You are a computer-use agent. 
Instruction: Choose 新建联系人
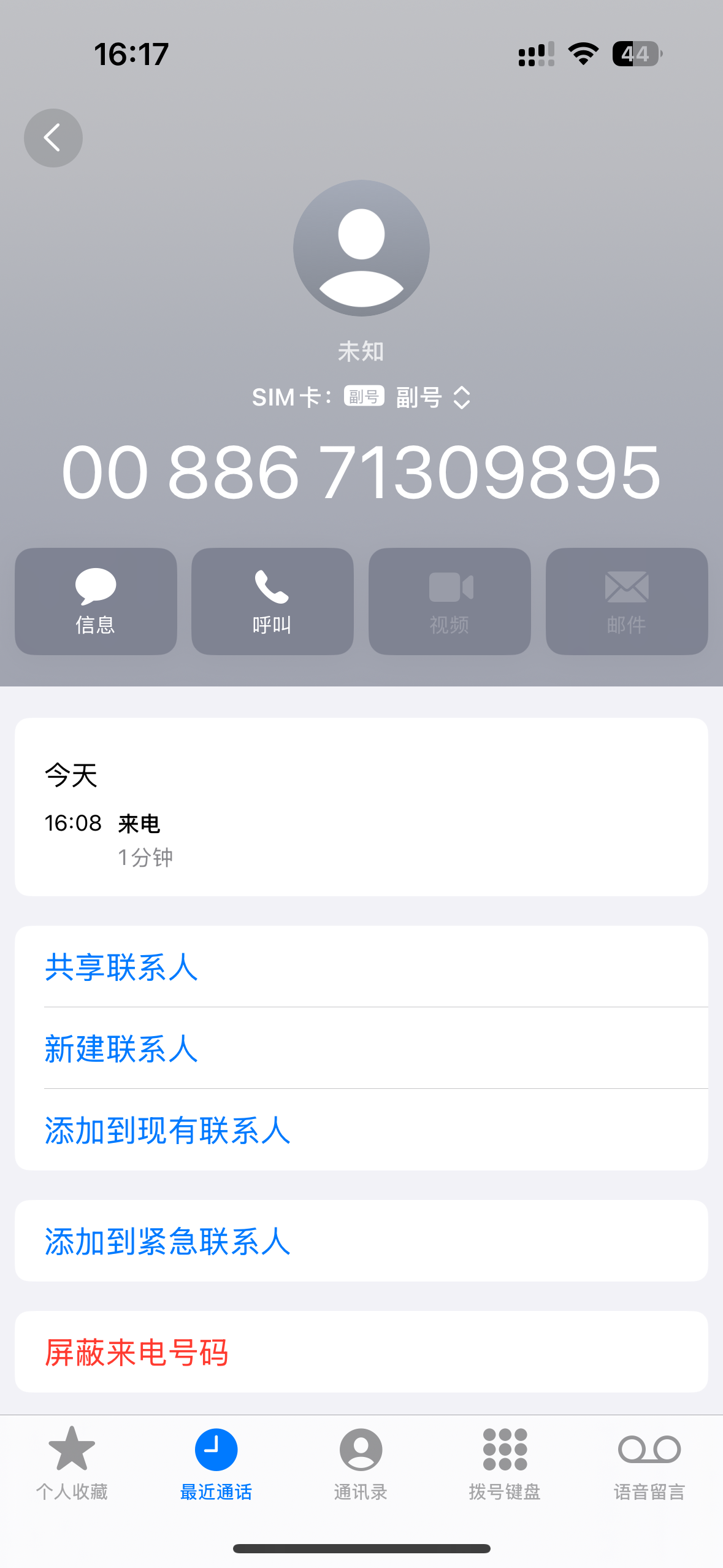point(121,1048)
